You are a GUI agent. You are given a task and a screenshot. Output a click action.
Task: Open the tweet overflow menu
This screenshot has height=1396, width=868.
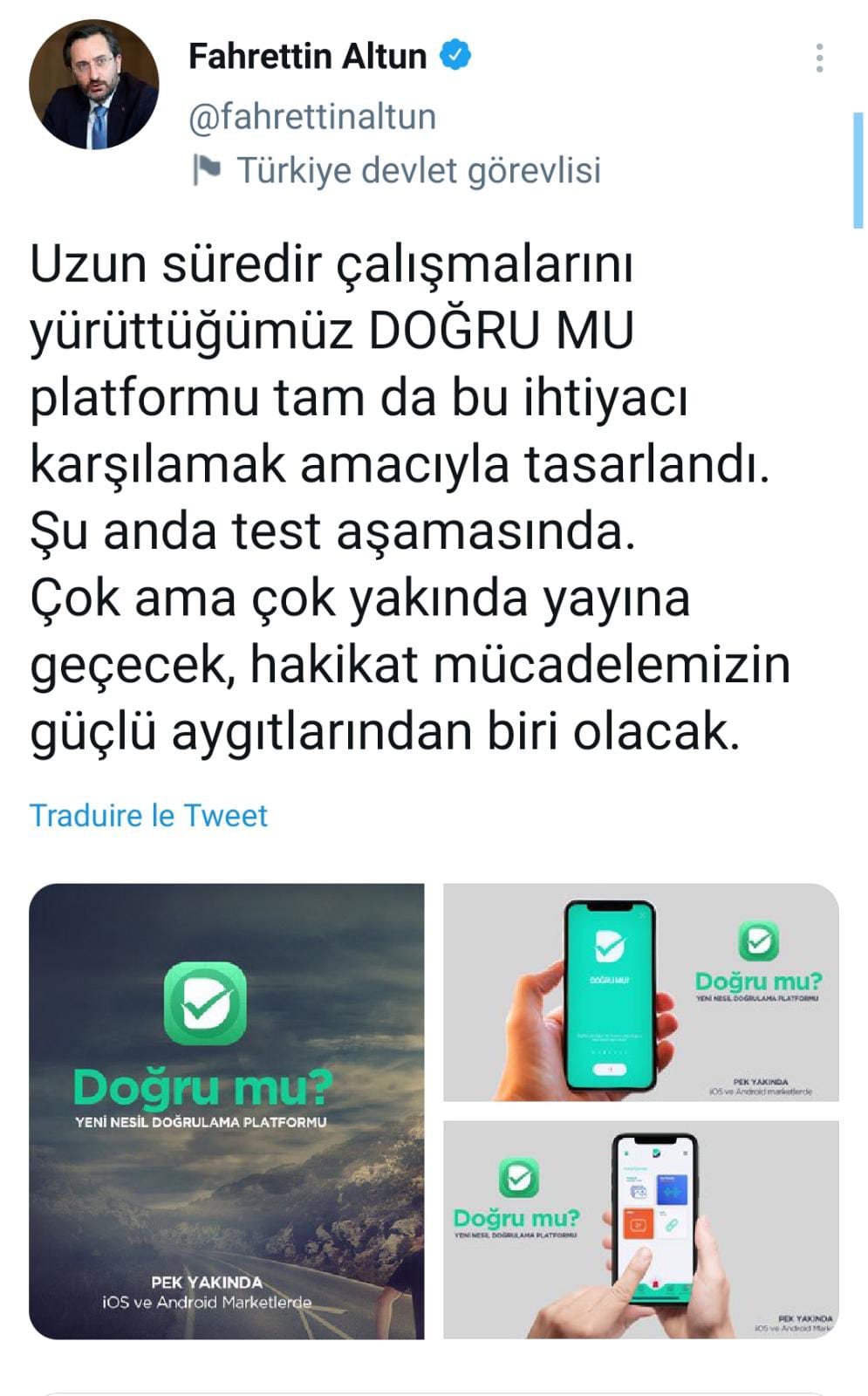coord(818,58)
